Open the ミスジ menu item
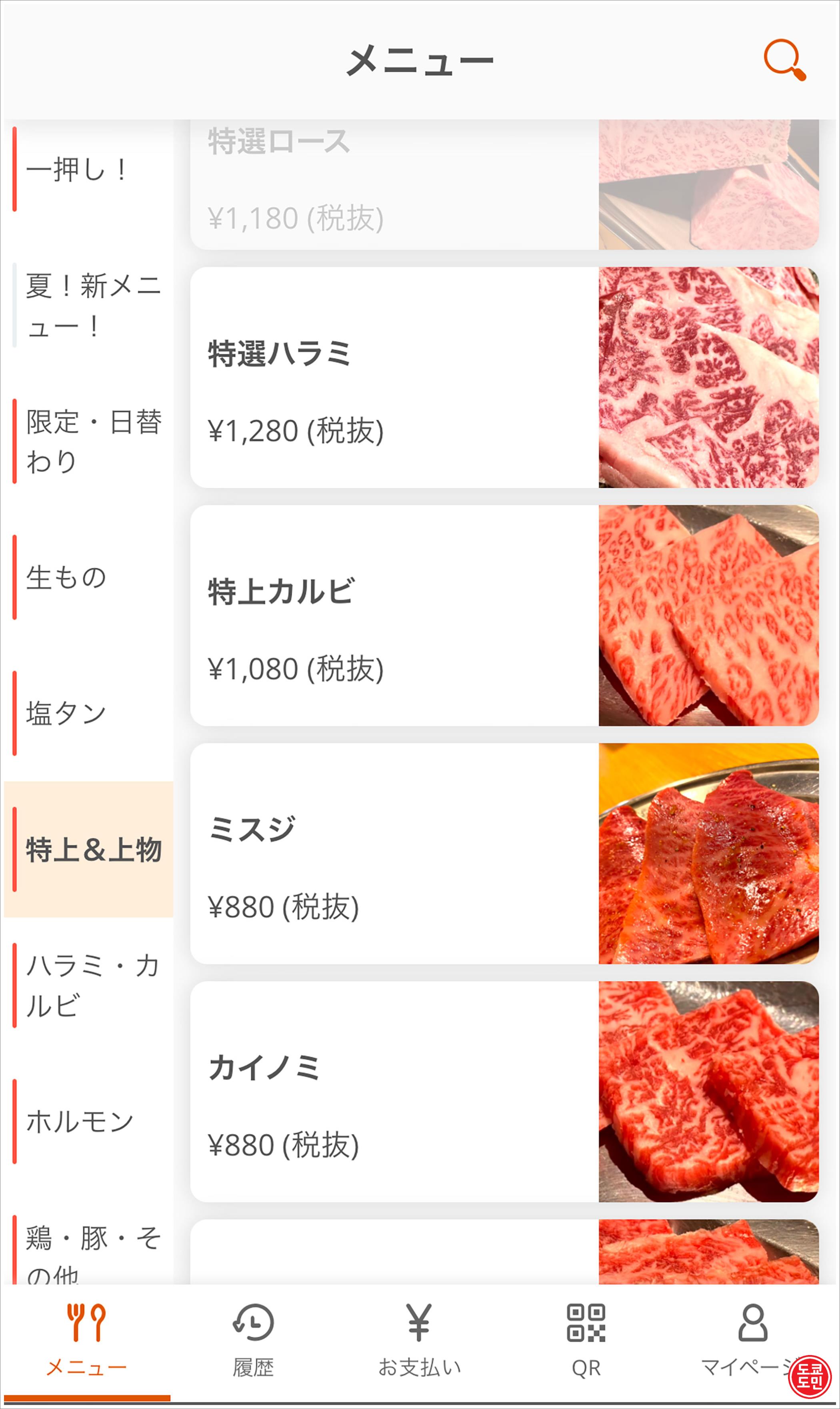This screenshot has height=1409, width=840. (x=504, y=854)
